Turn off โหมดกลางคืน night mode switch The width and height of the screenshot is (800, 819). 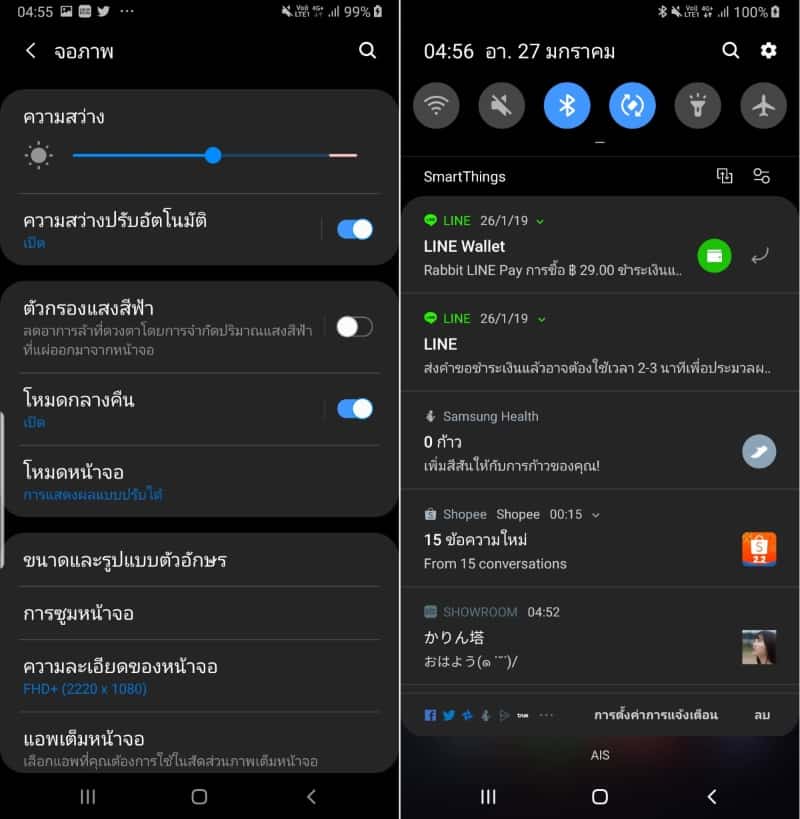point(354,408)
